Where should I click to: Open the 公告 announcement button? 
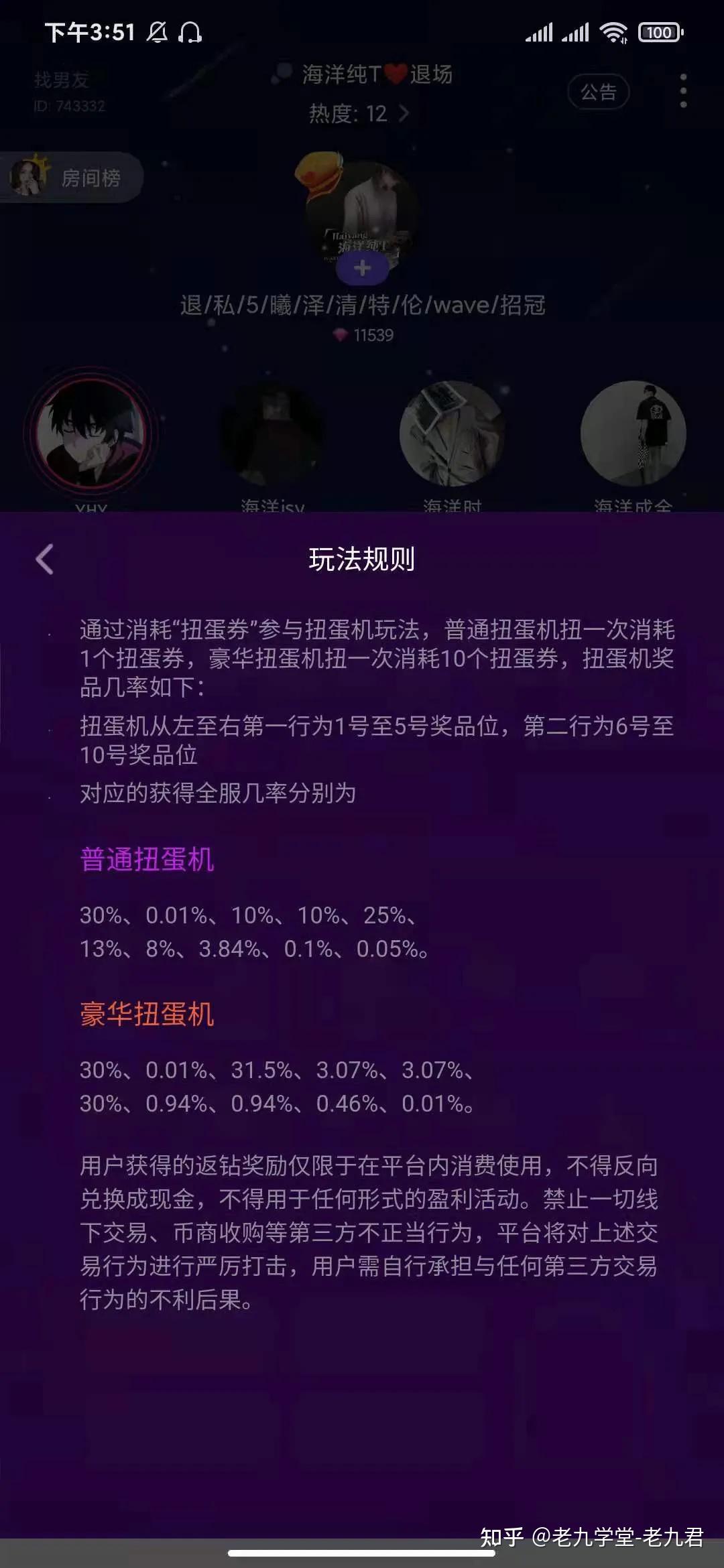[x=598, y=92]
